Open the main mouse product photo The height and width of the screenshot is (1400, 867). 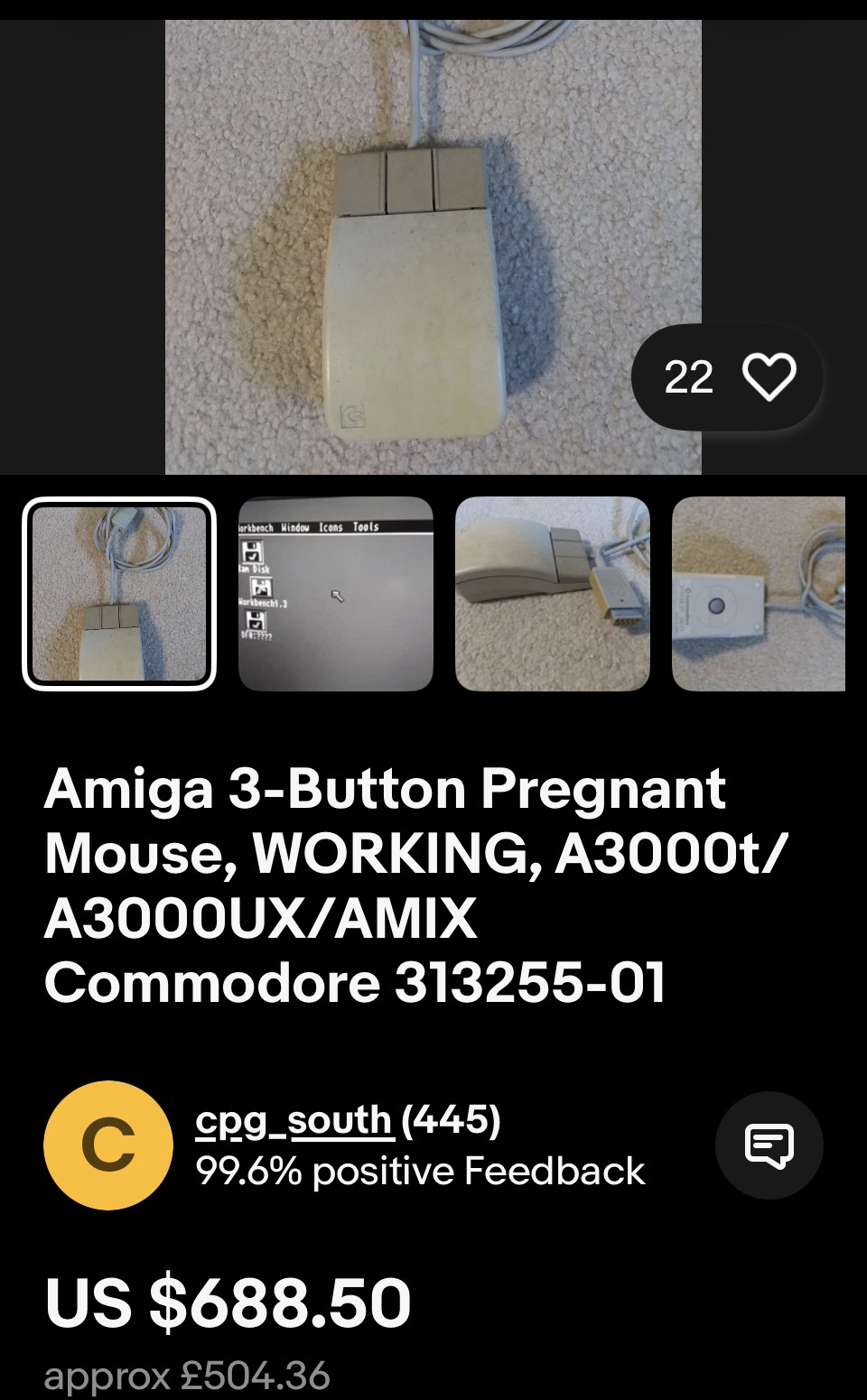tap(433, 246)
